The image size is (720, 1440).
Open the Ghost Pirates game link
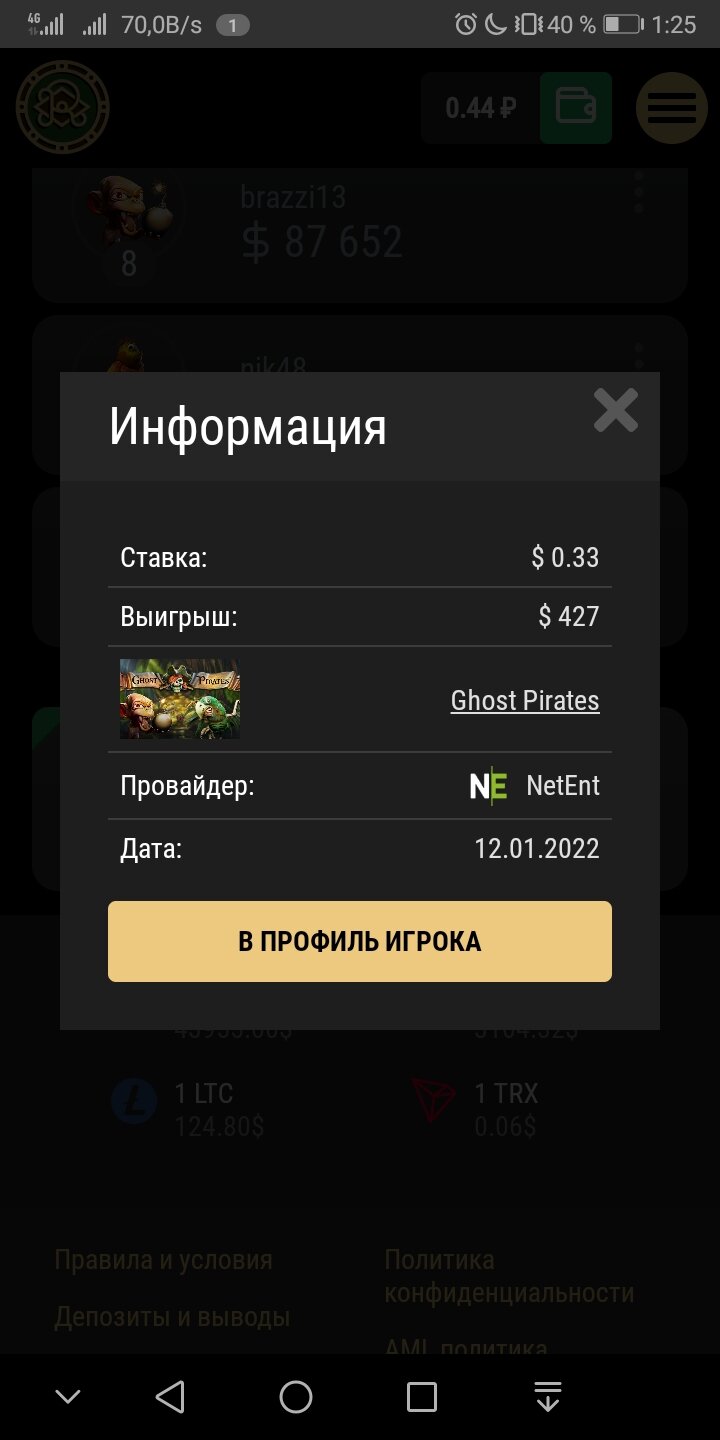(525, 700)
